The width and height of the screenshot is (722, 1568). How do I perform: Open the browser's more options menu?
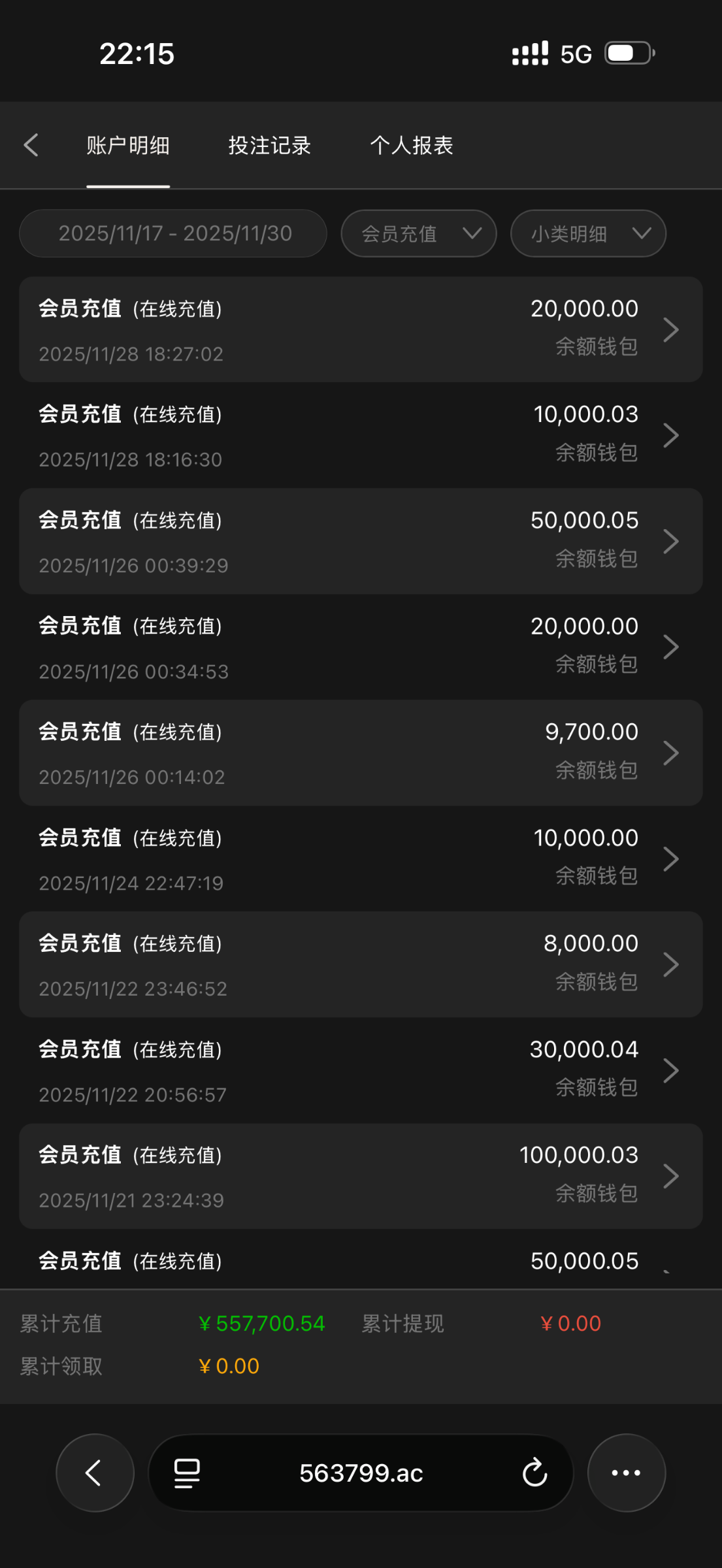626,1473
